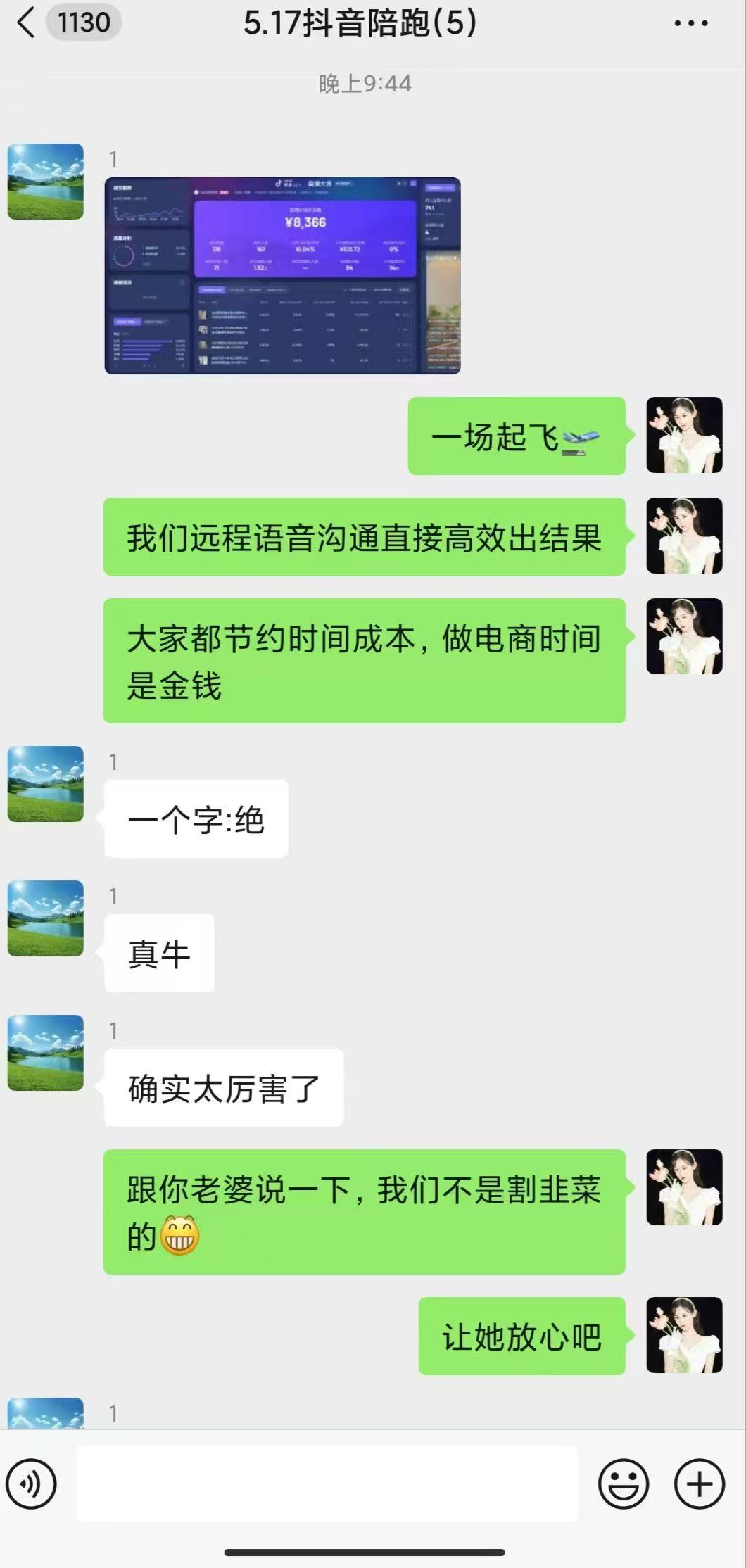Open the plus attachment menu
746x1568 pixels.
click(x=699, y=1484)
